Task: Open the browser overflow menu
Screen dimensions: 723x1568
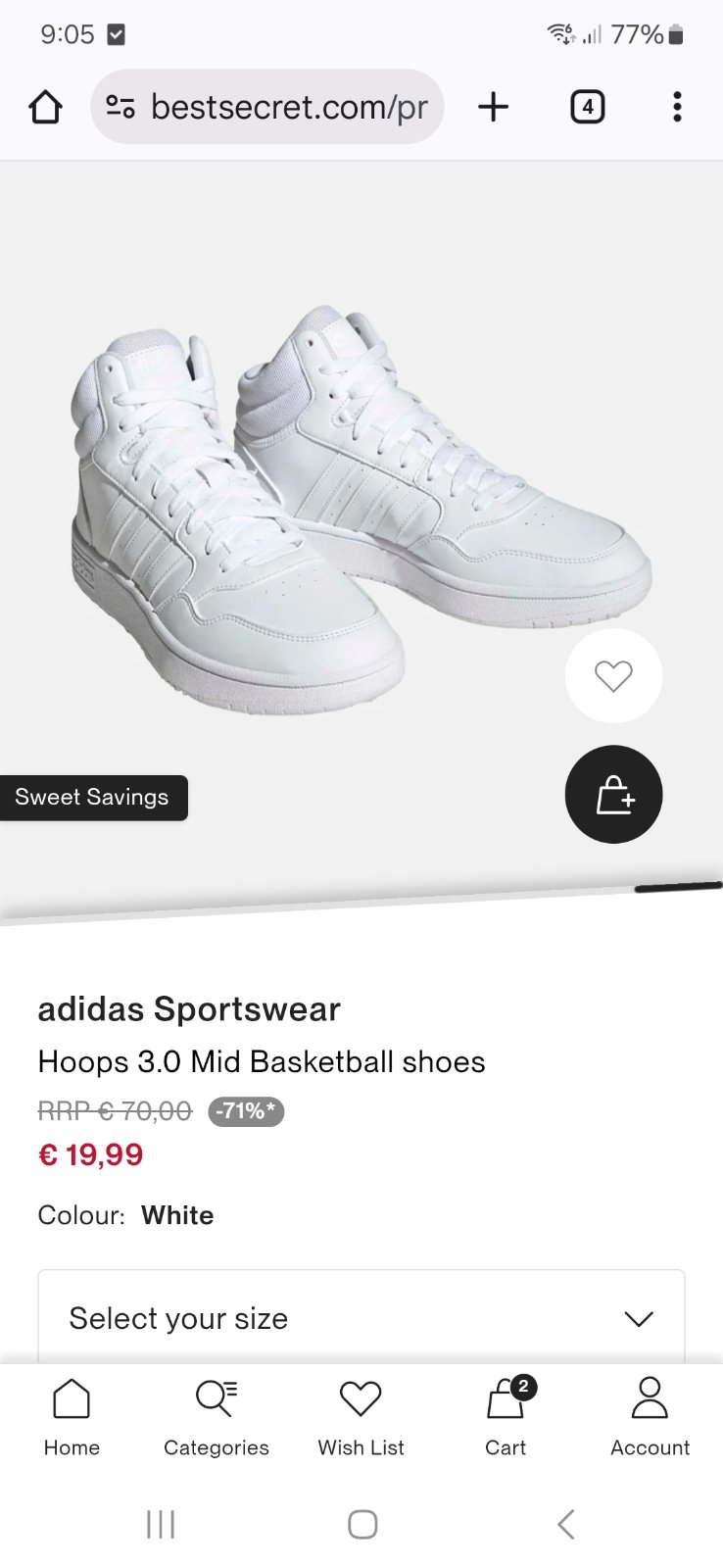Action: tap(677, 107)
